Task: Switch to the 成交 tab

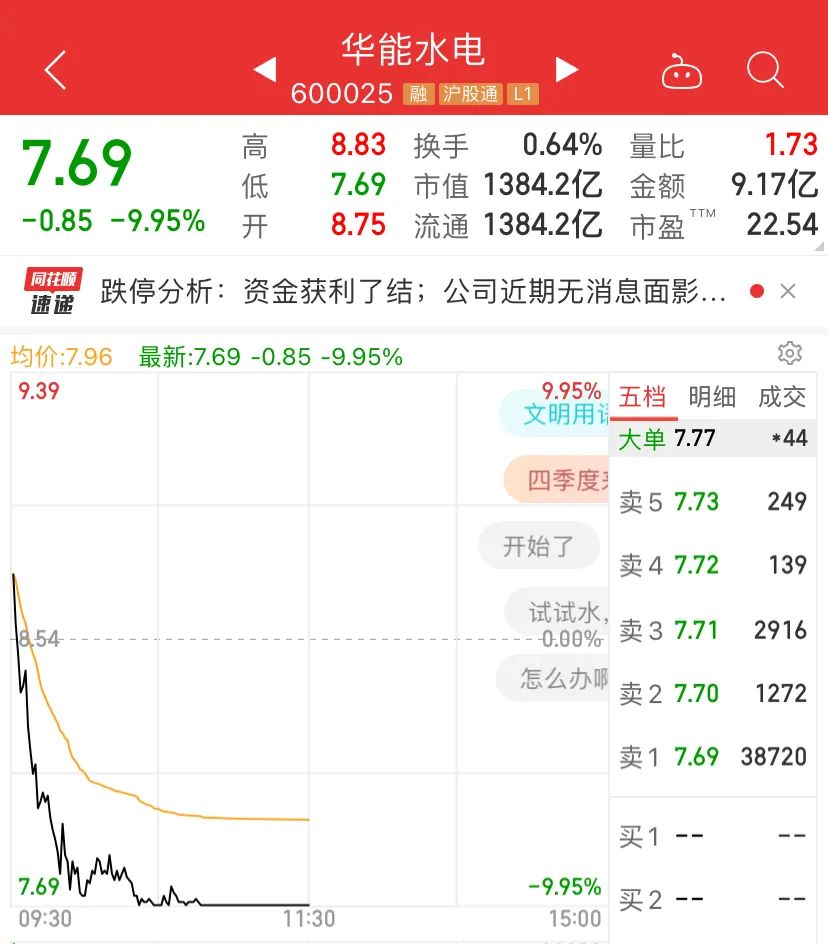Action: pos(782,397)
